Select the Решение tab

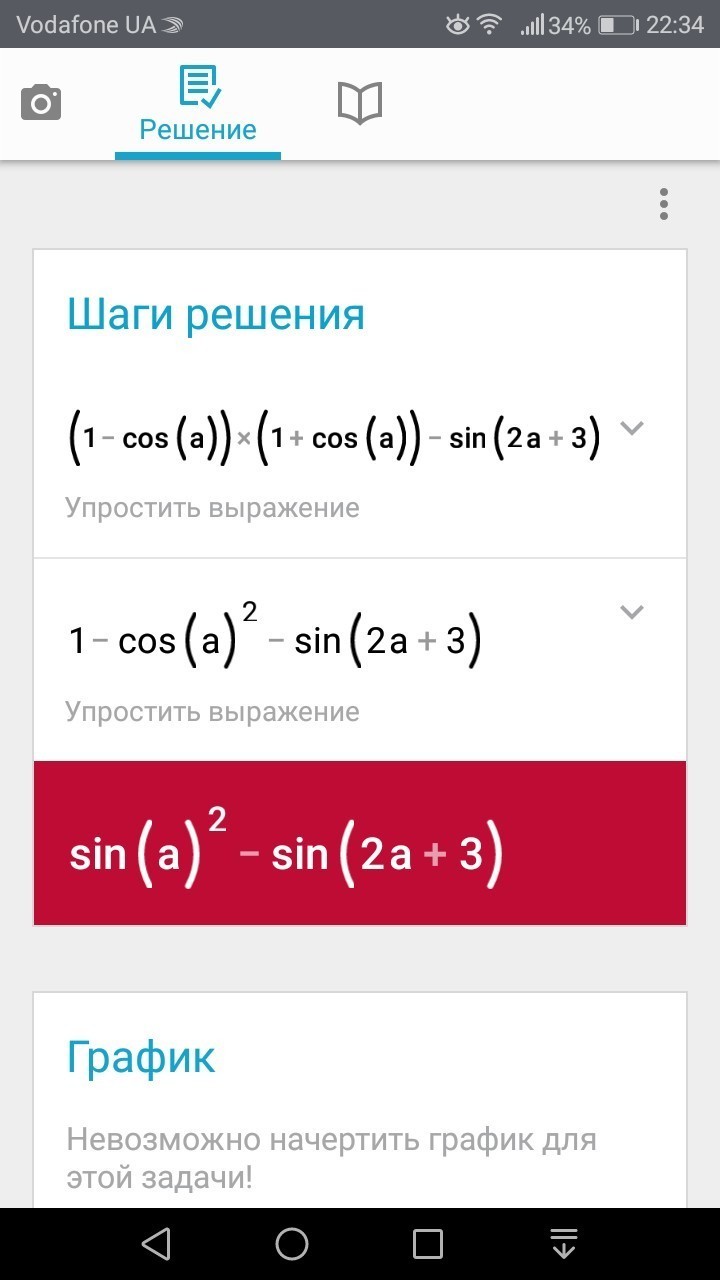tap(198, 104)
